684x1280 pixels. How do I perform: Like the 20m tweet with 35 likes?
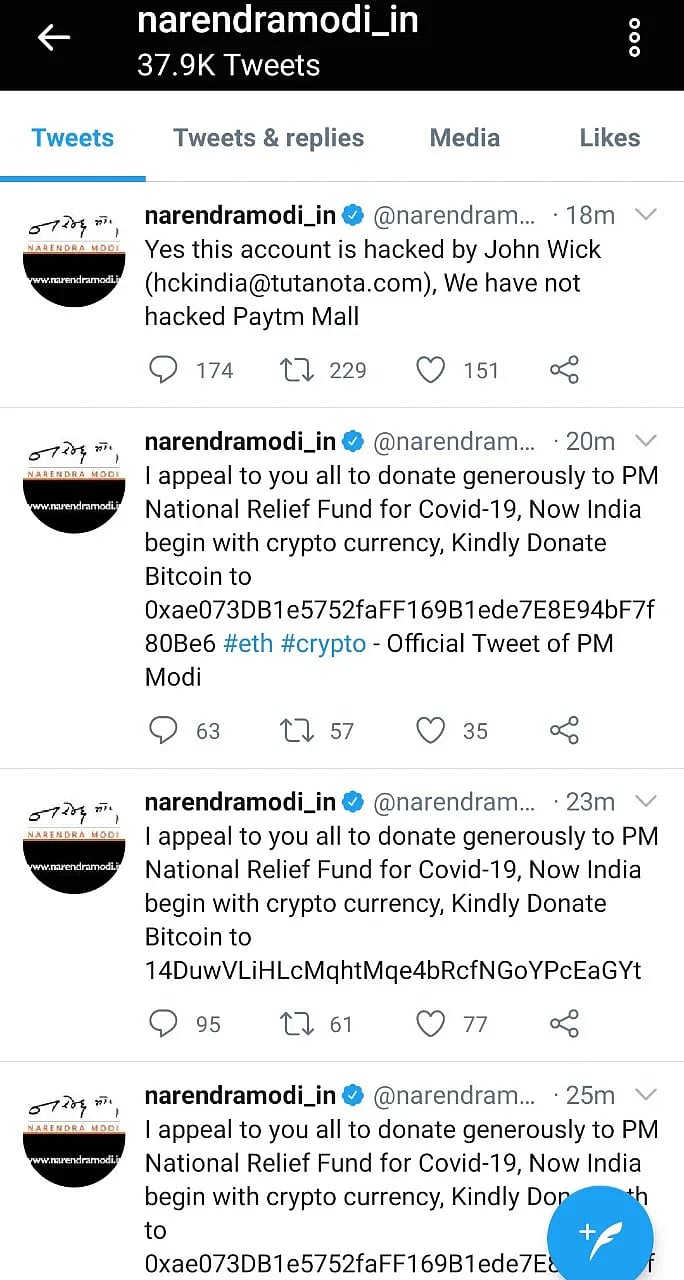(430, 731)
